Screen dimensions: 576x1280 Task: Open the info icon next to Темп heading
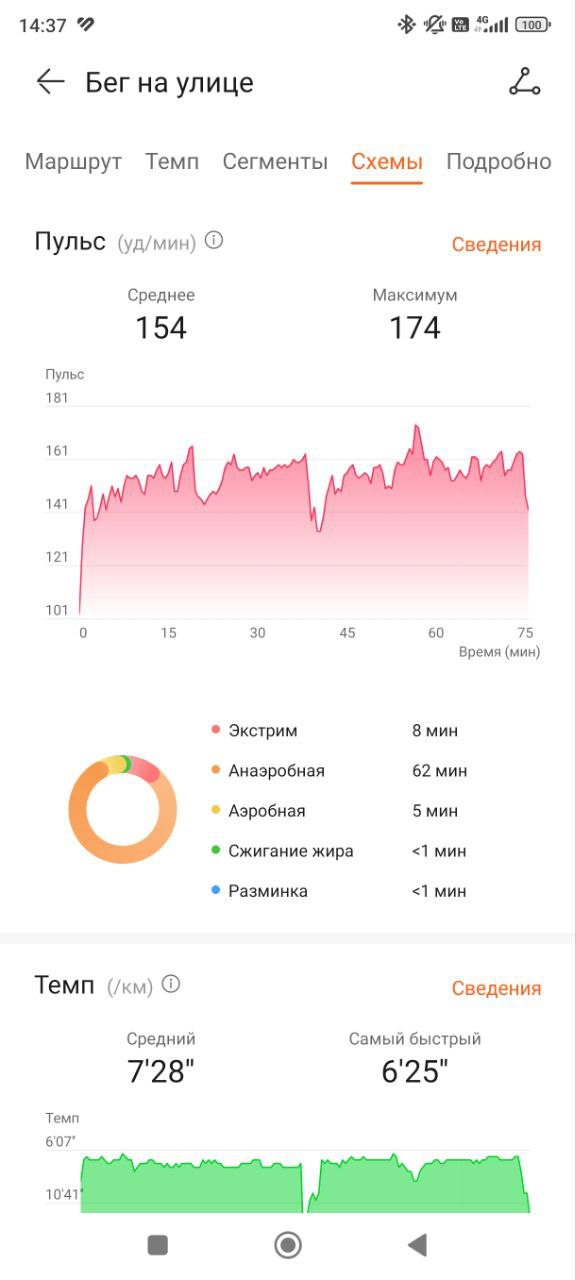[x=171, y=984]
